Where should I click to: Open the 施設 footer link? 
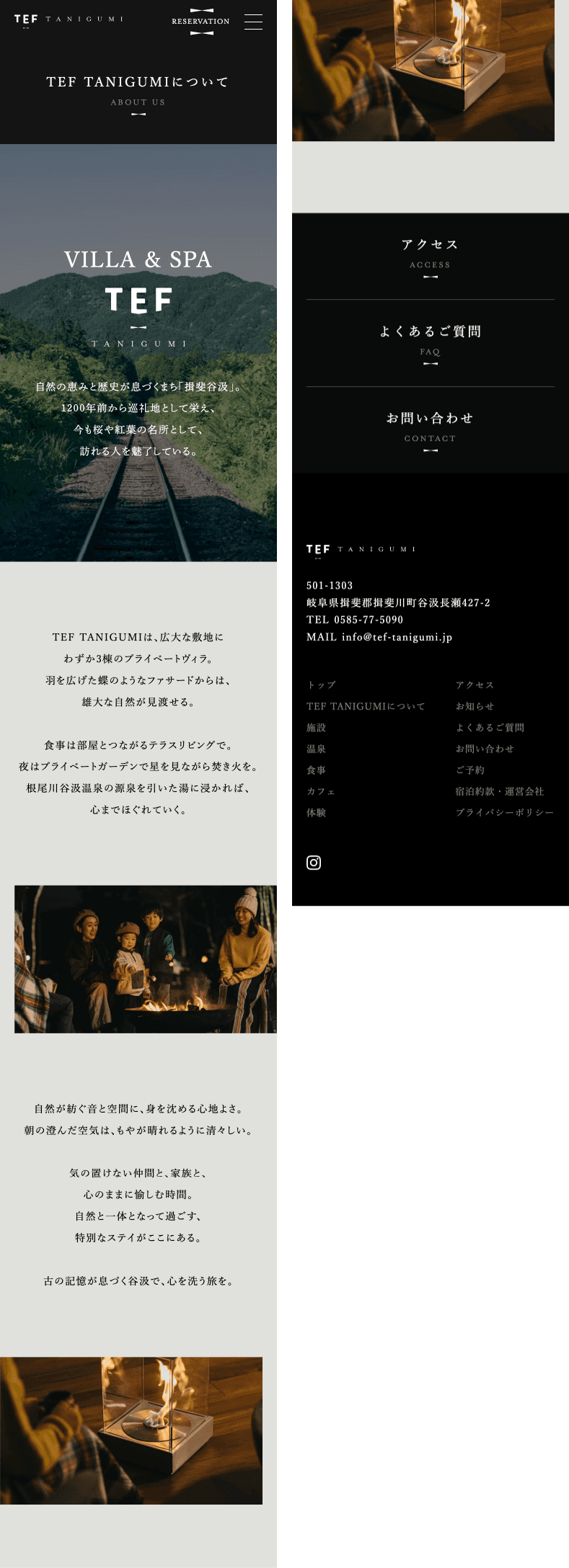click(316, 728)
